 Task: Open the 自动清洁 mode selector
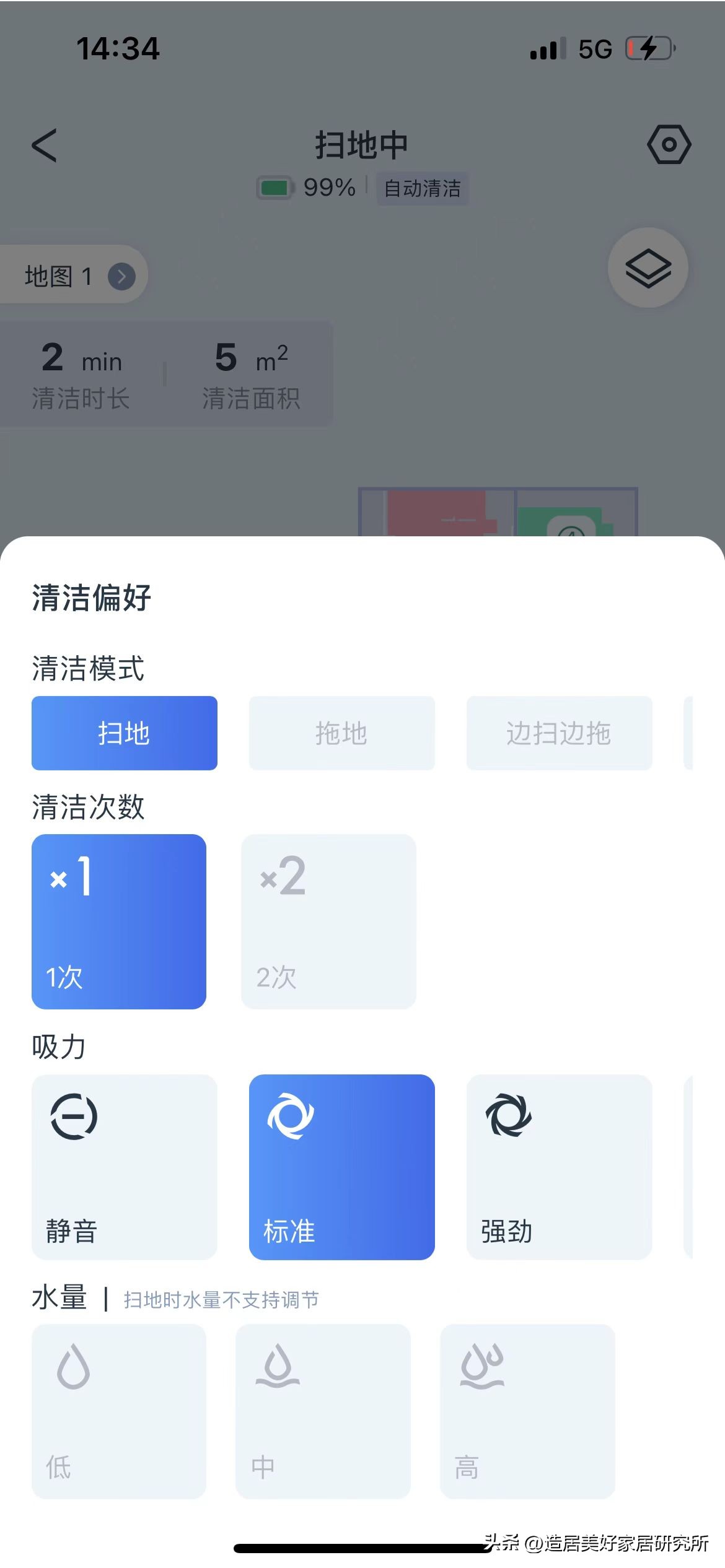coord(423,189)
